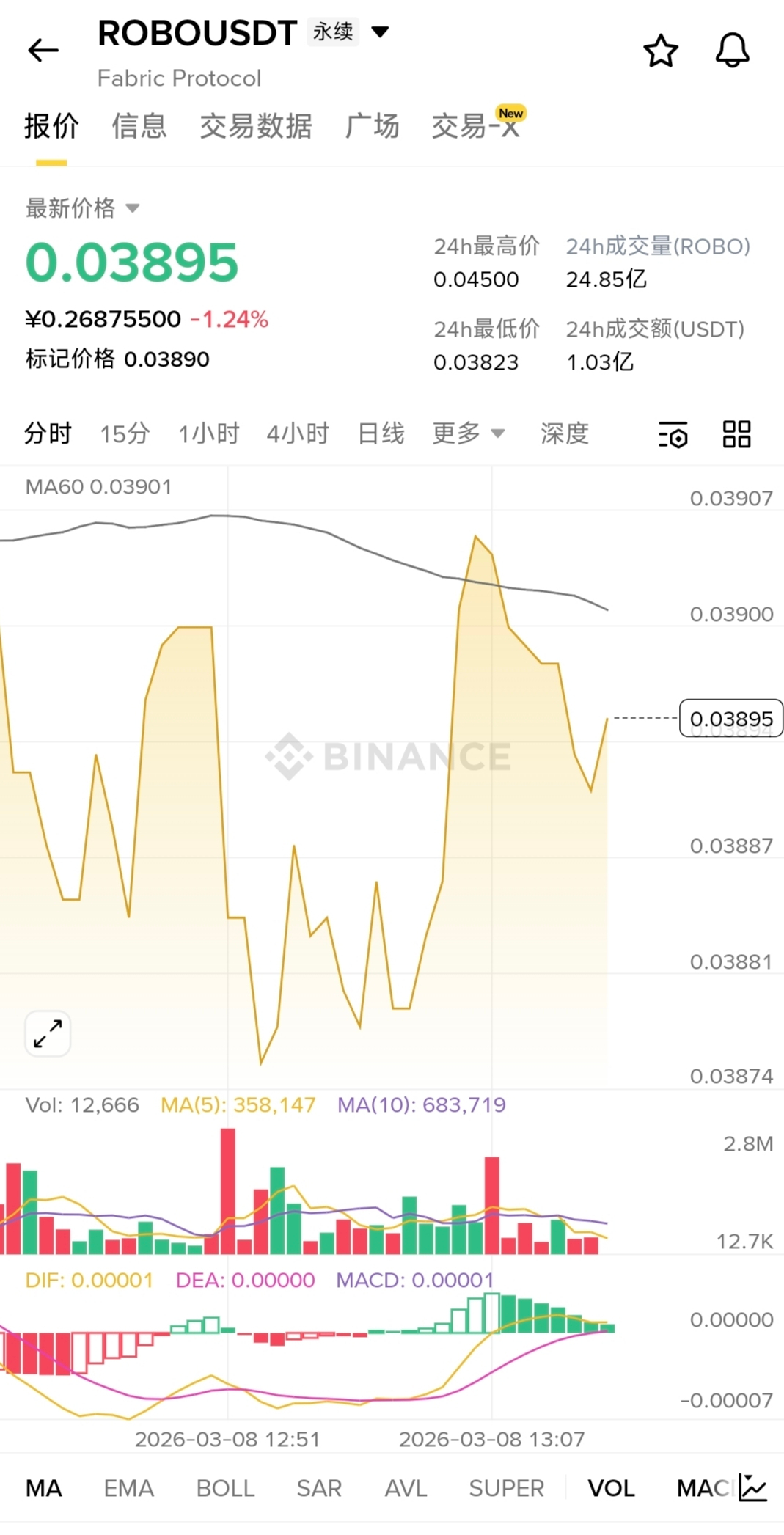Switch to the 交易数据 tab

[x=256, y=126]
